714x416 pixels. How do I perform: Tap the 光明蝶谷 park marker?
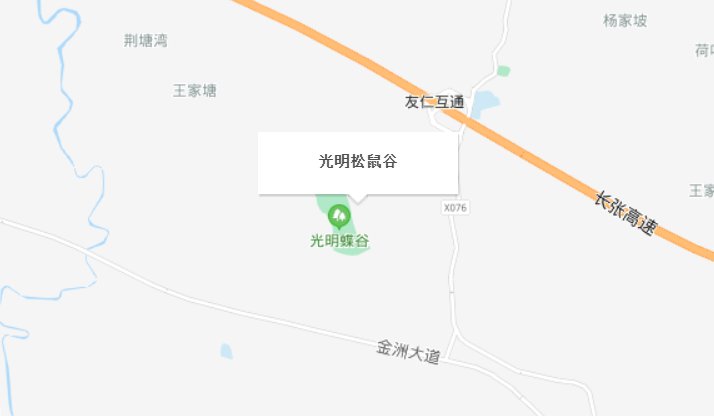339,214
